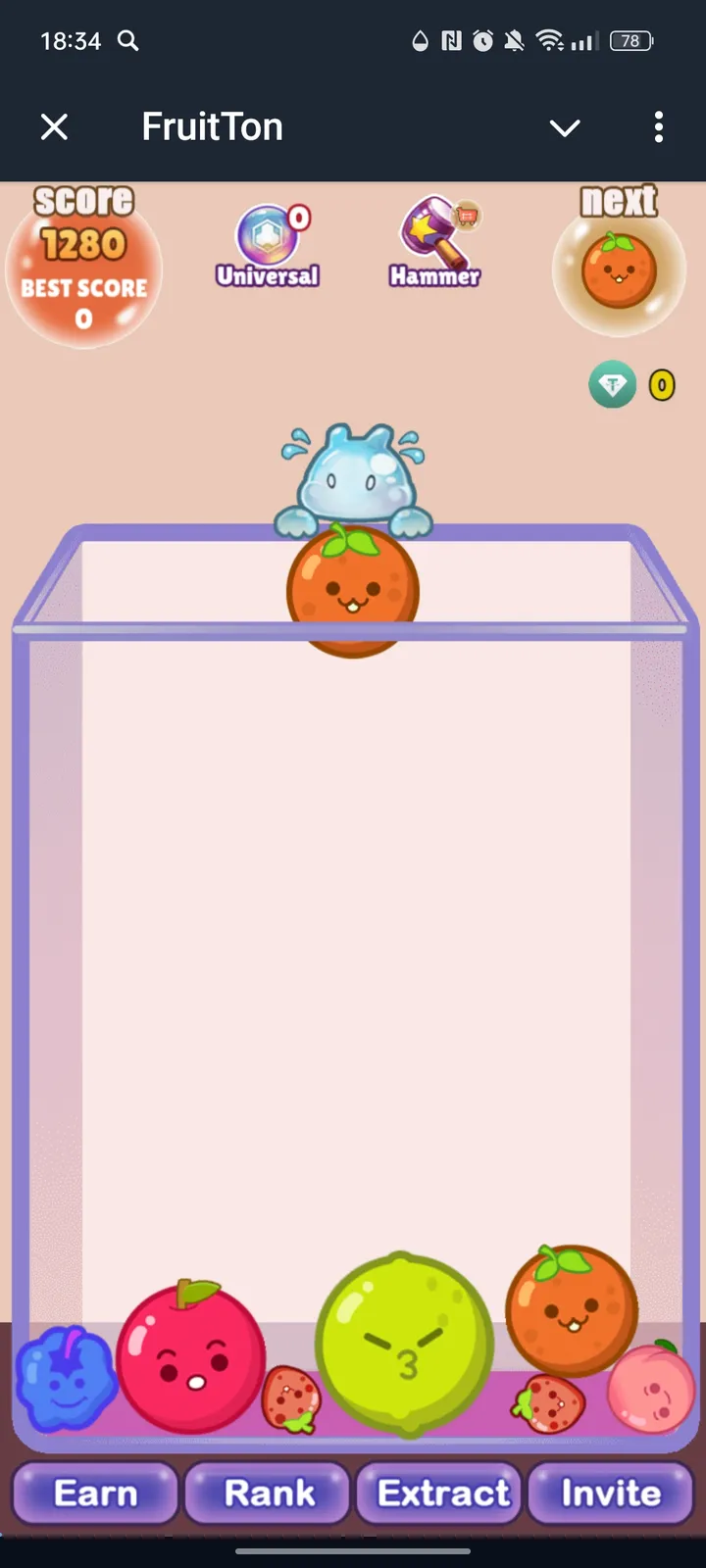Viewport: 706px width, 1568px height.
Task: Tap the FruitTon title
Action: coord(212,126)
